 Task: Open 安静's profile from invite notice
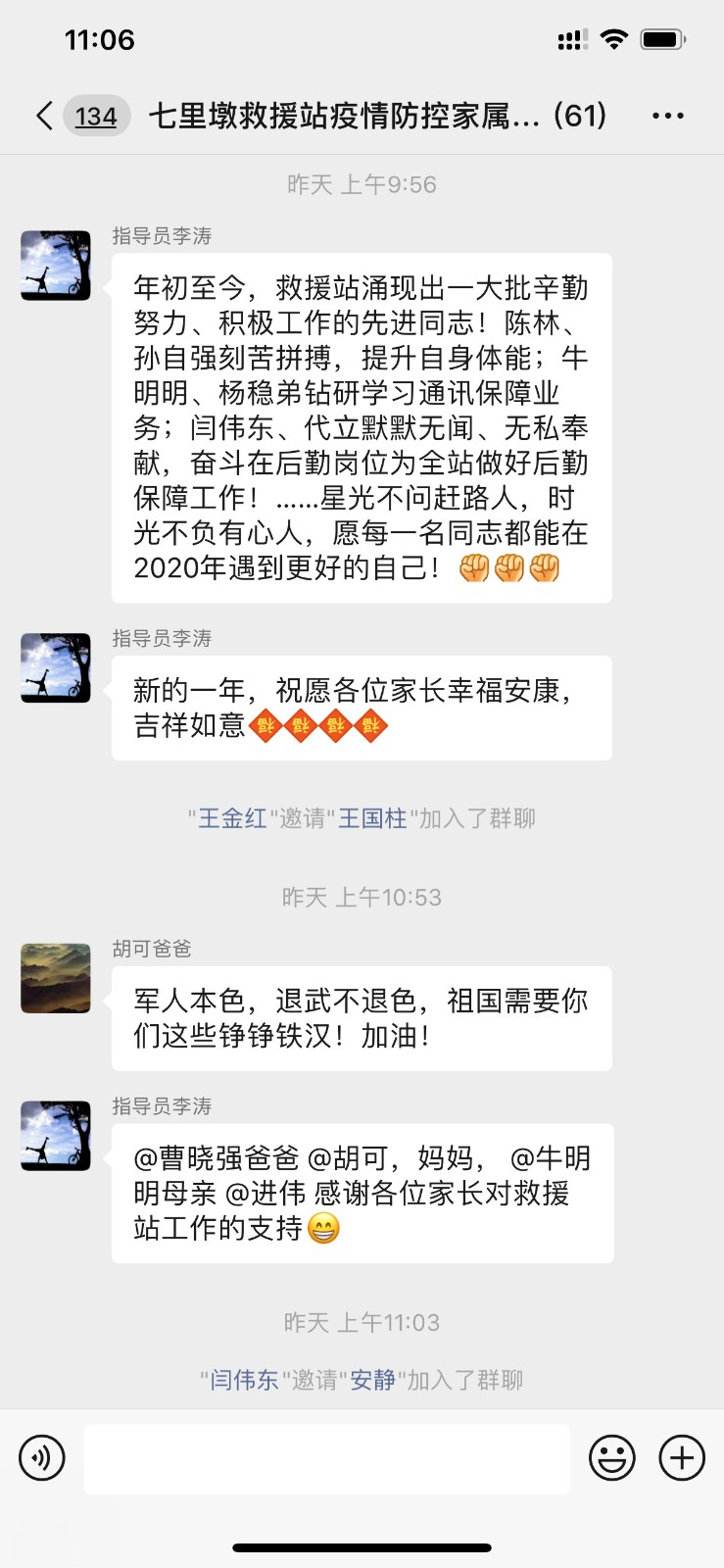[x=372, y=1380]
